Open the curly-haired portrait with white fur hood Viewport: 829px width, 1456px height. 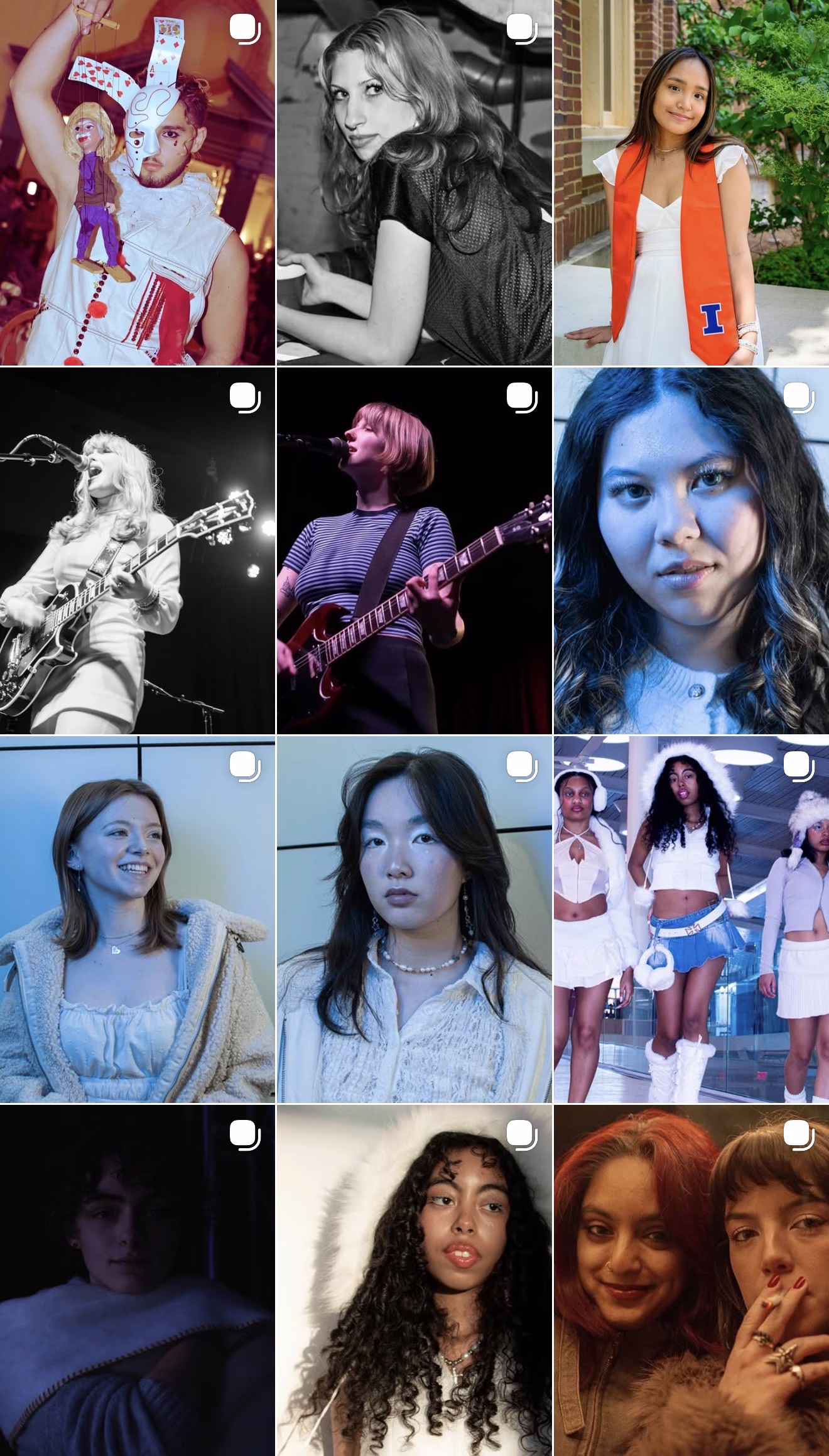coord(414,1281)
